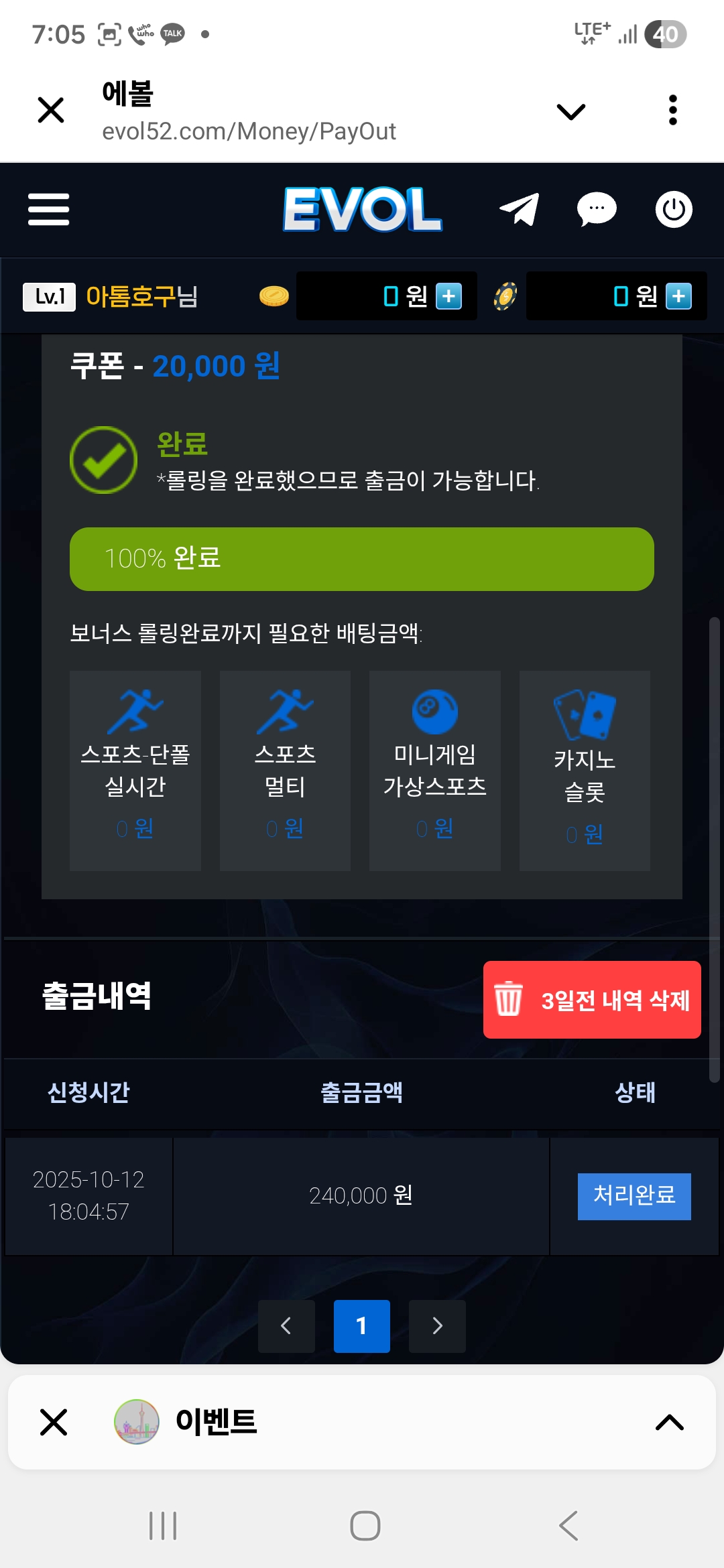Expand the browser page info chevron
724x1568 pixels.
click(x=571, y=111)
